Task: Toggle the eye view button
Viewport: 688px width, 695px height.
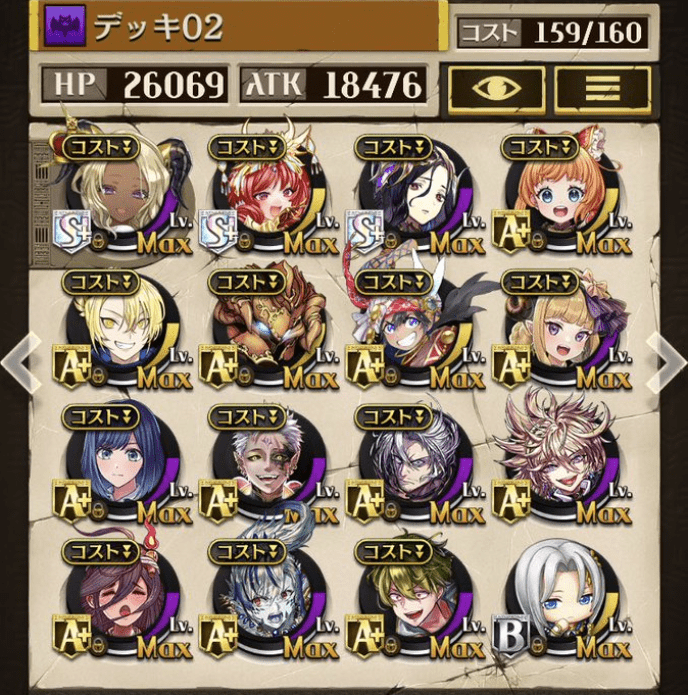Action: 496,87
